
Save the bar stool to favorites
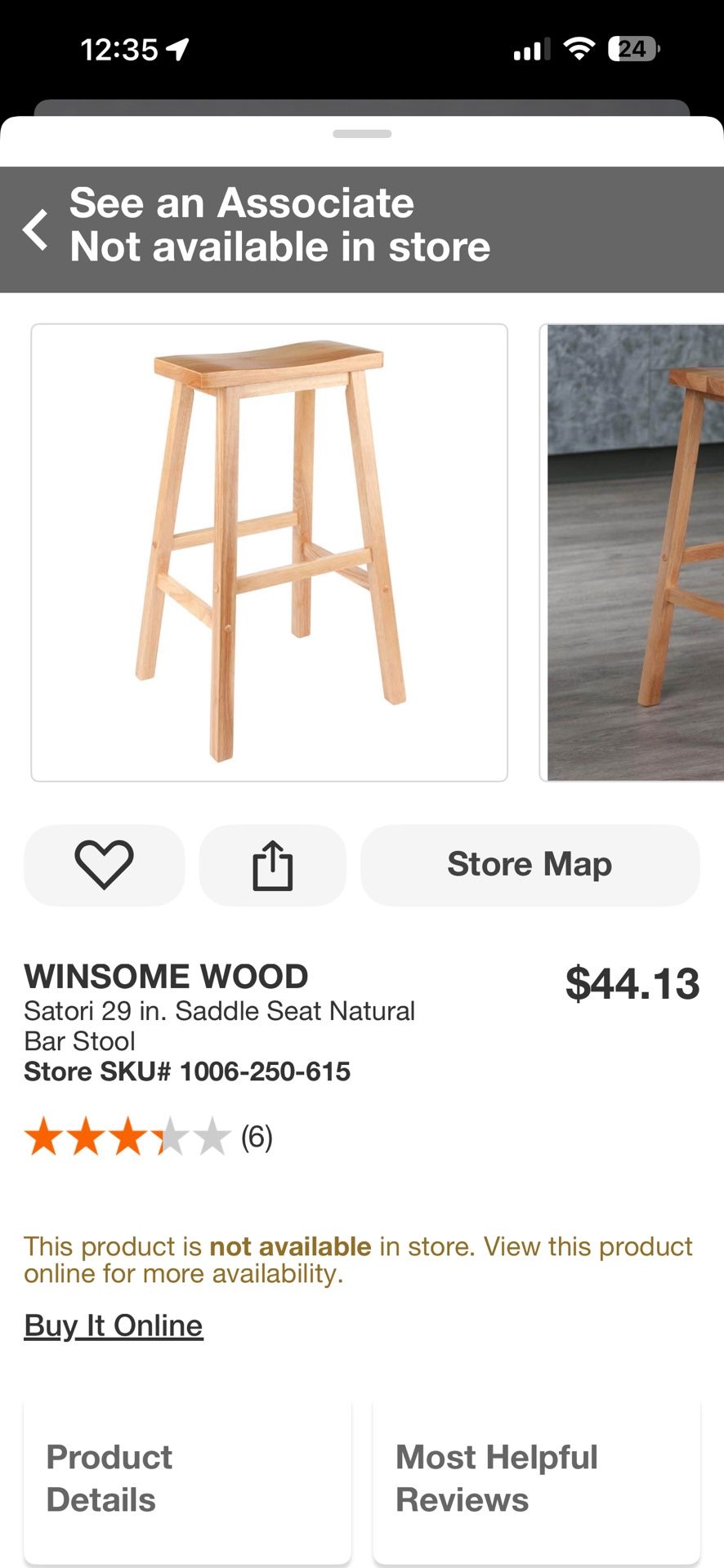[x=105, y=865]
